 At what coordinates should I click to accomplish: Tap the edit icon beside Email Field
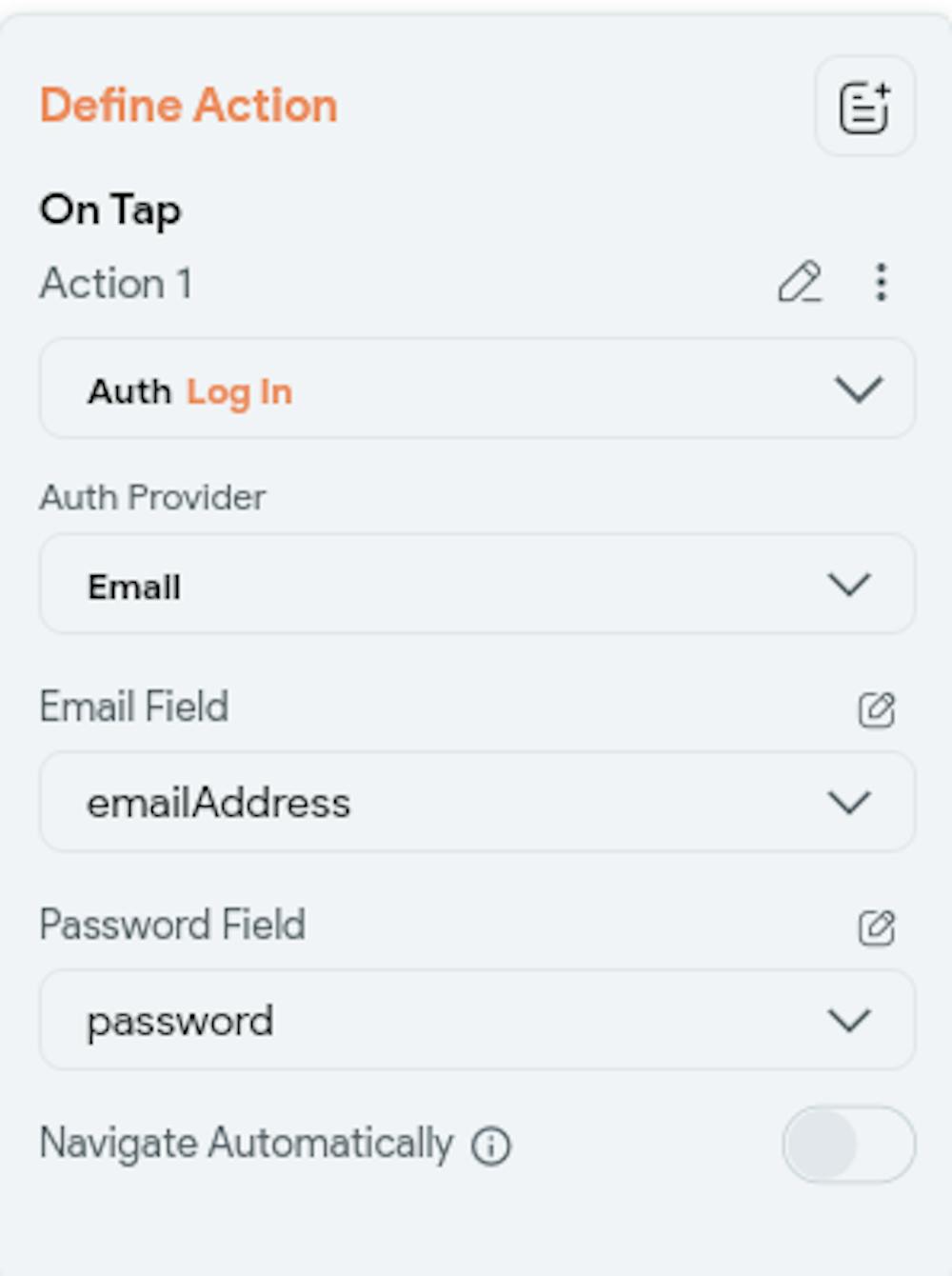tap(876, 709)
